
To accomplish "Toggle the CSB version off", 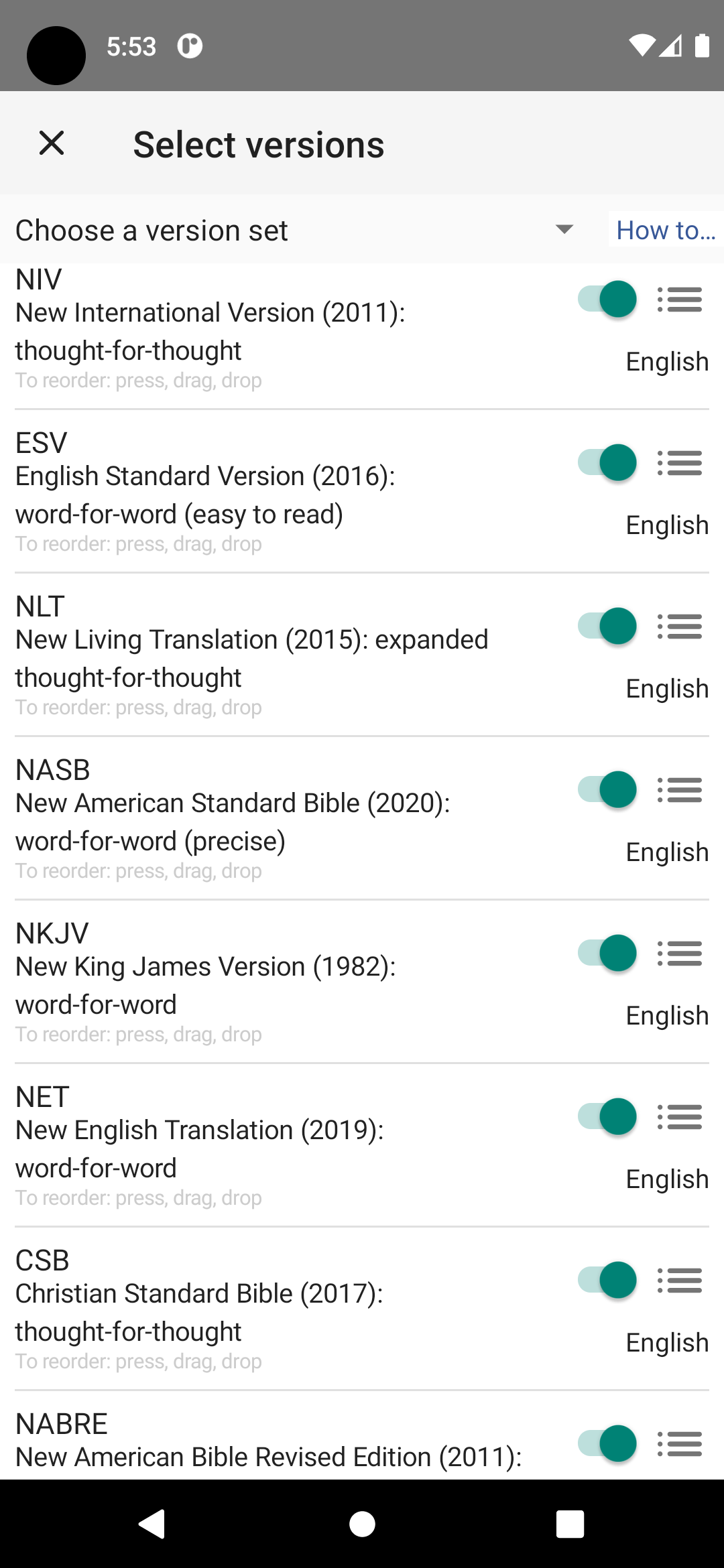I will coord(607,1280).
